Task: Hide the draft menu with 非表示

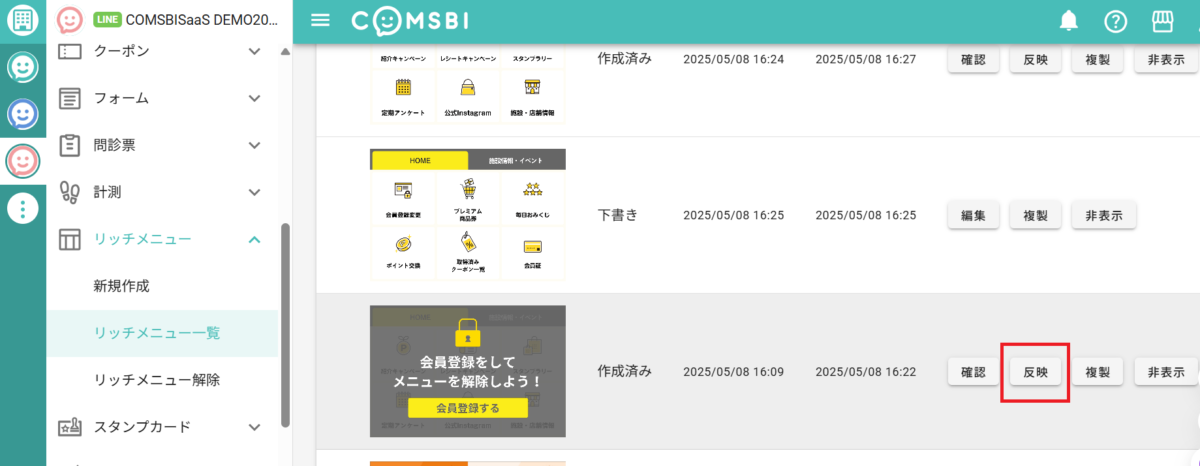Action: (x=1103, y=215)
